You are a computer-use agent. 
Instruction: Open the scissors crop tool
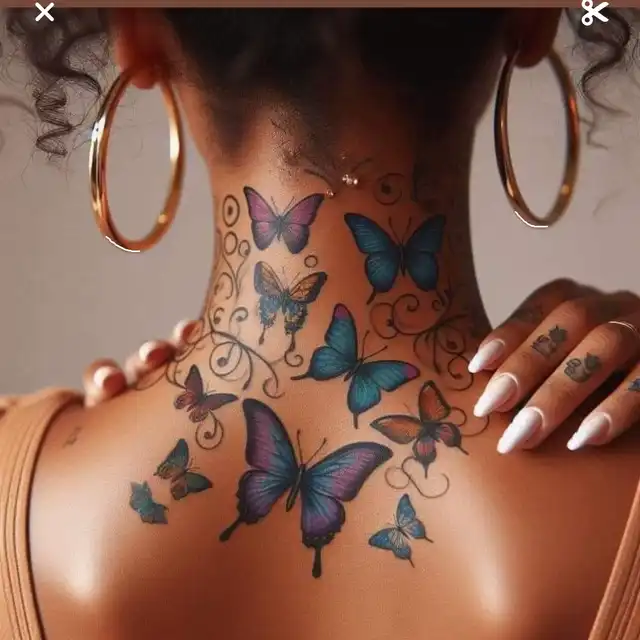coord(595,12)
